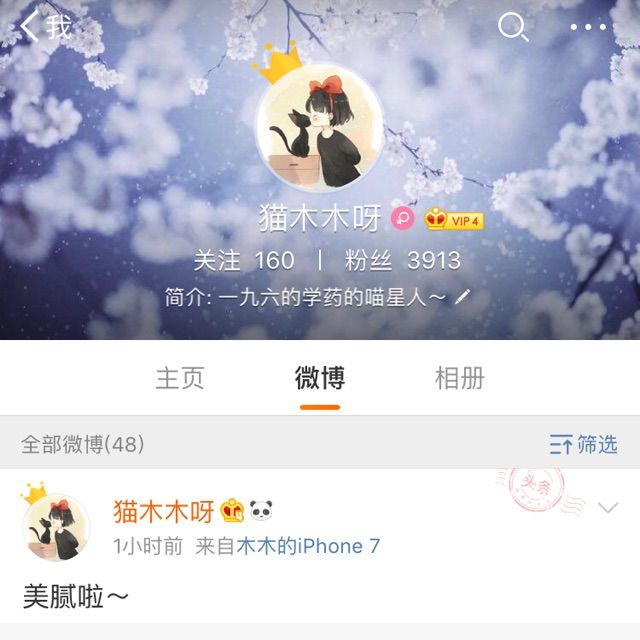The image size is (640, 640).
Task: Open the search icon in header
Action: point(513,27)
